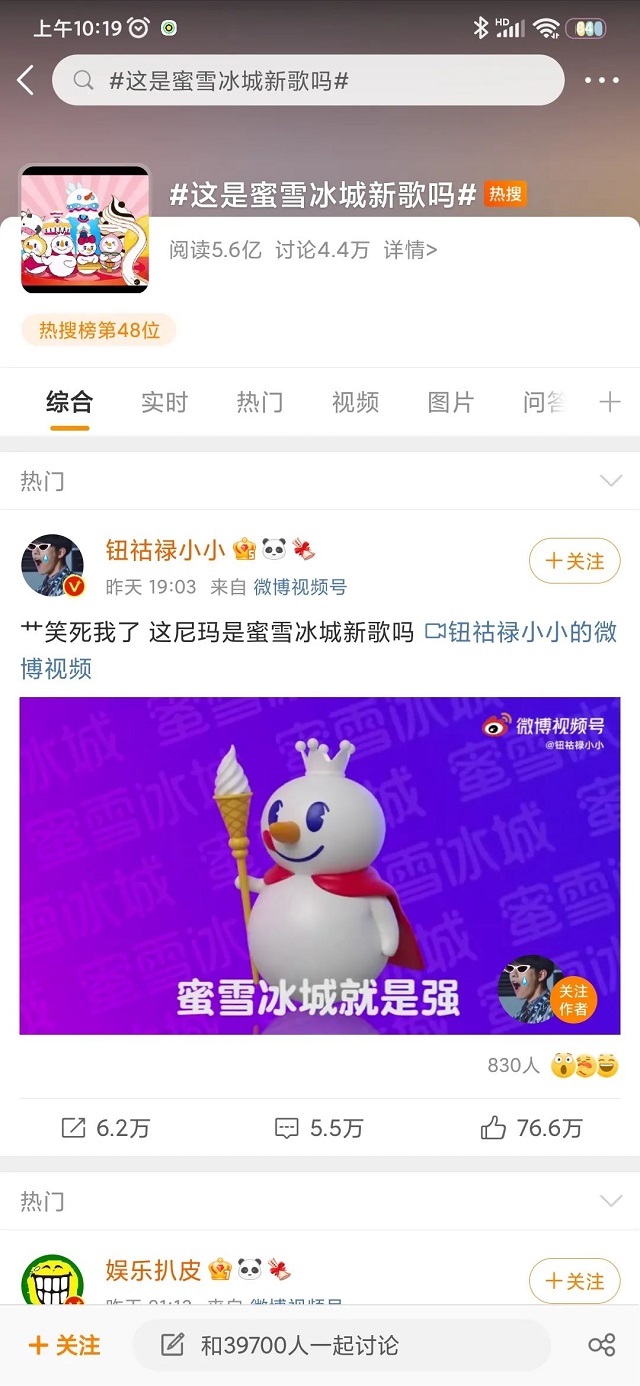Switch to the 图片 tab
This screenshot has width=640, height=1386.
click(x=450, y=402)
